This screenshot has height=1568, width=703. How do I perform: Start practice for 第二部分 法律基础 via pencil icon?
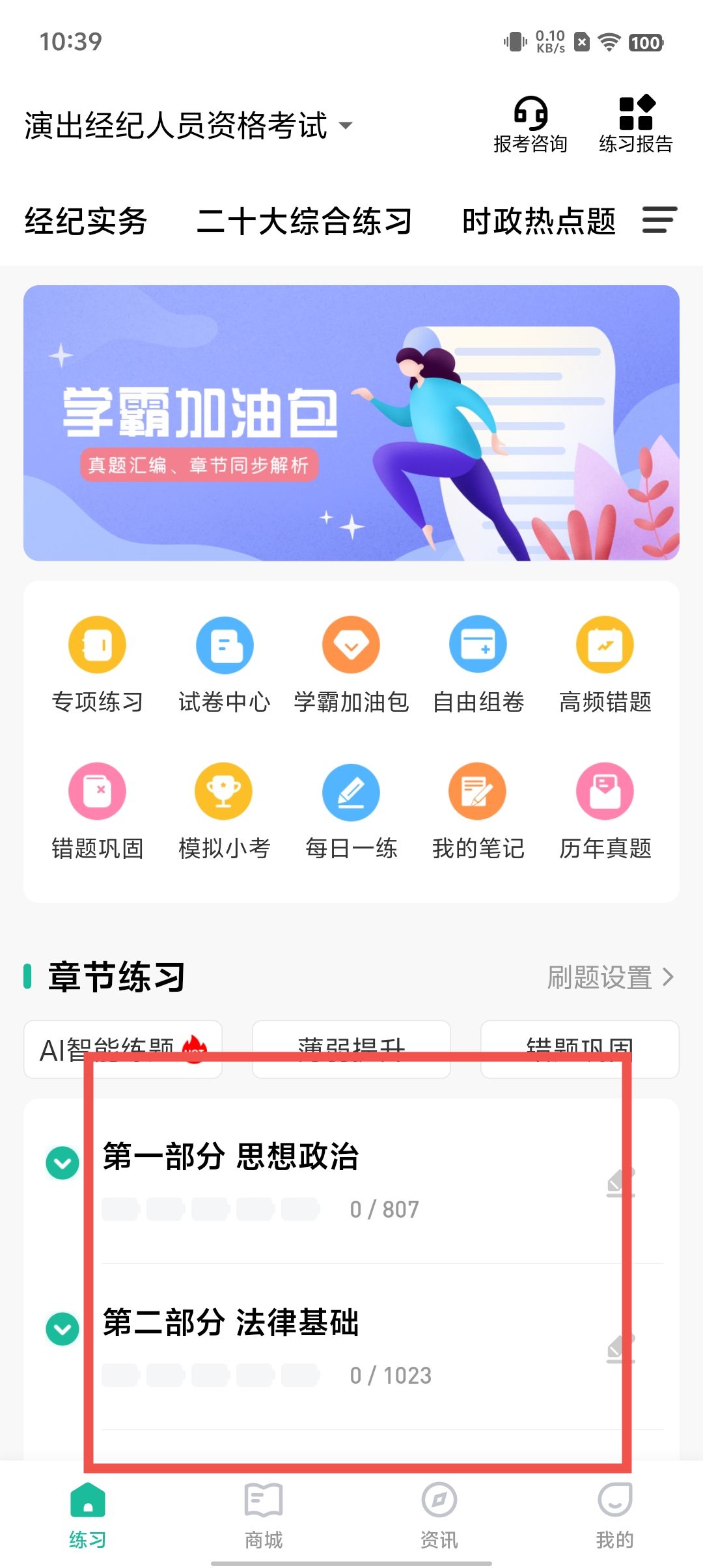pyautogui.click(x=620, y=1348)
